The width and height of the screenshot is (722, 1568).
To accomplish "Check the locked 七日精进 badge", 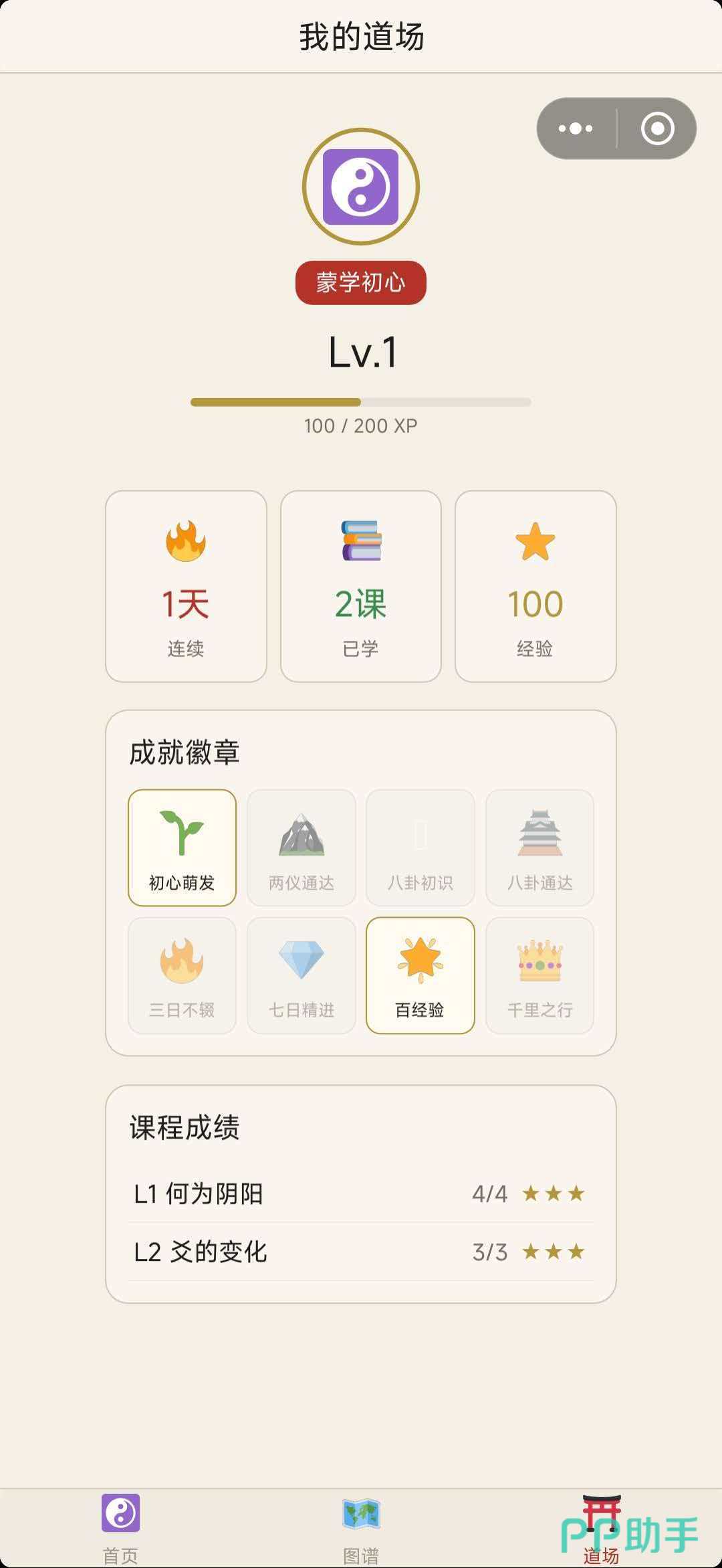I will (302, 975).
